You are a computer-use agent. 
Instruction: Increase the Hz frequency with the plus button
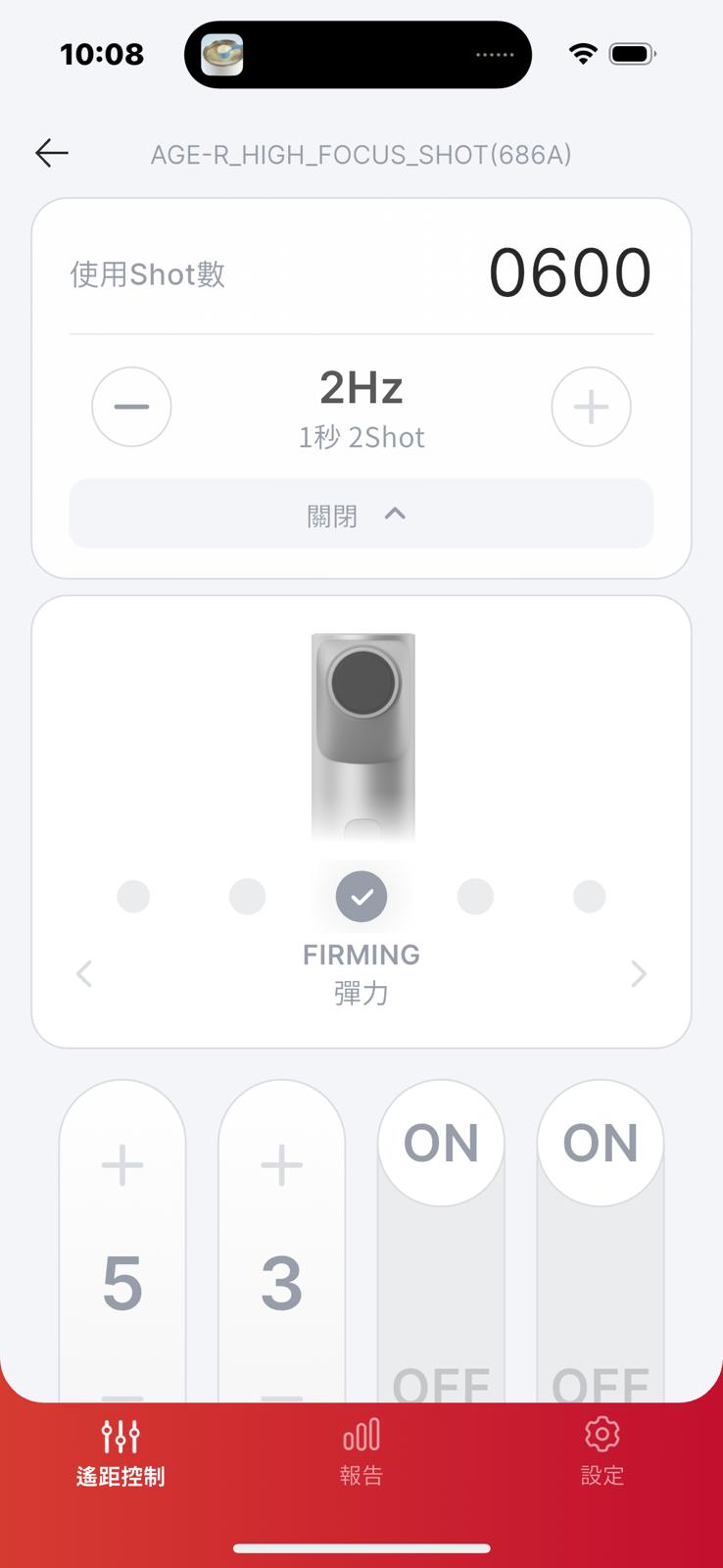(x=591, y=407)
